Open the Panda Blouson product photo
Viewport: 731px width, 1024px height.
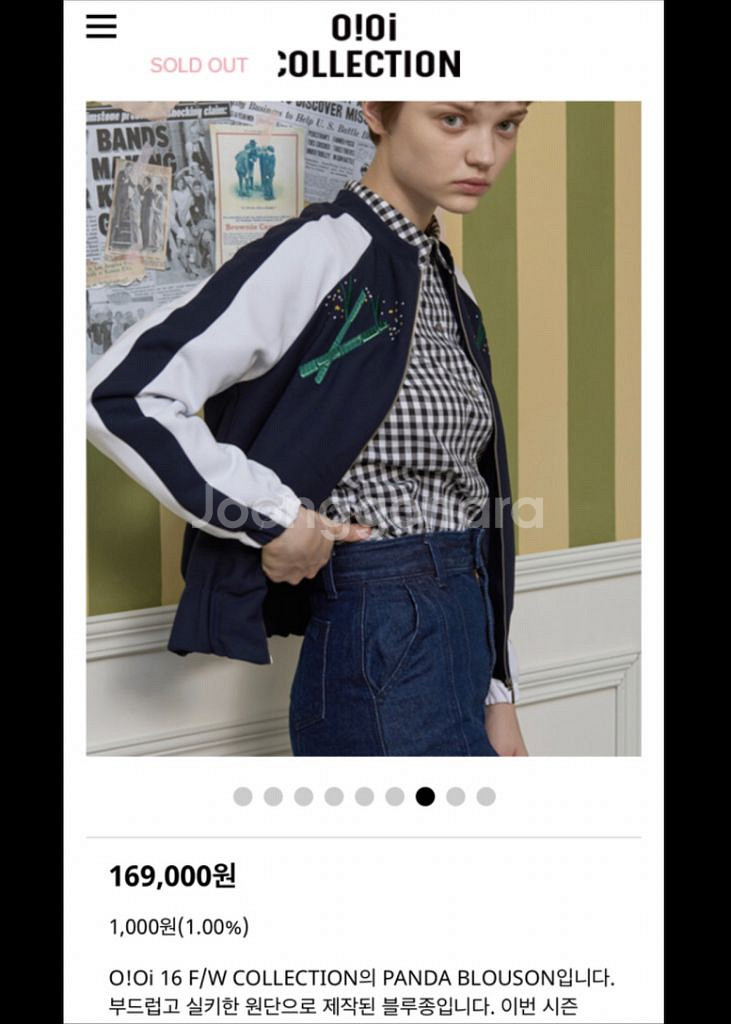[363, 428]
